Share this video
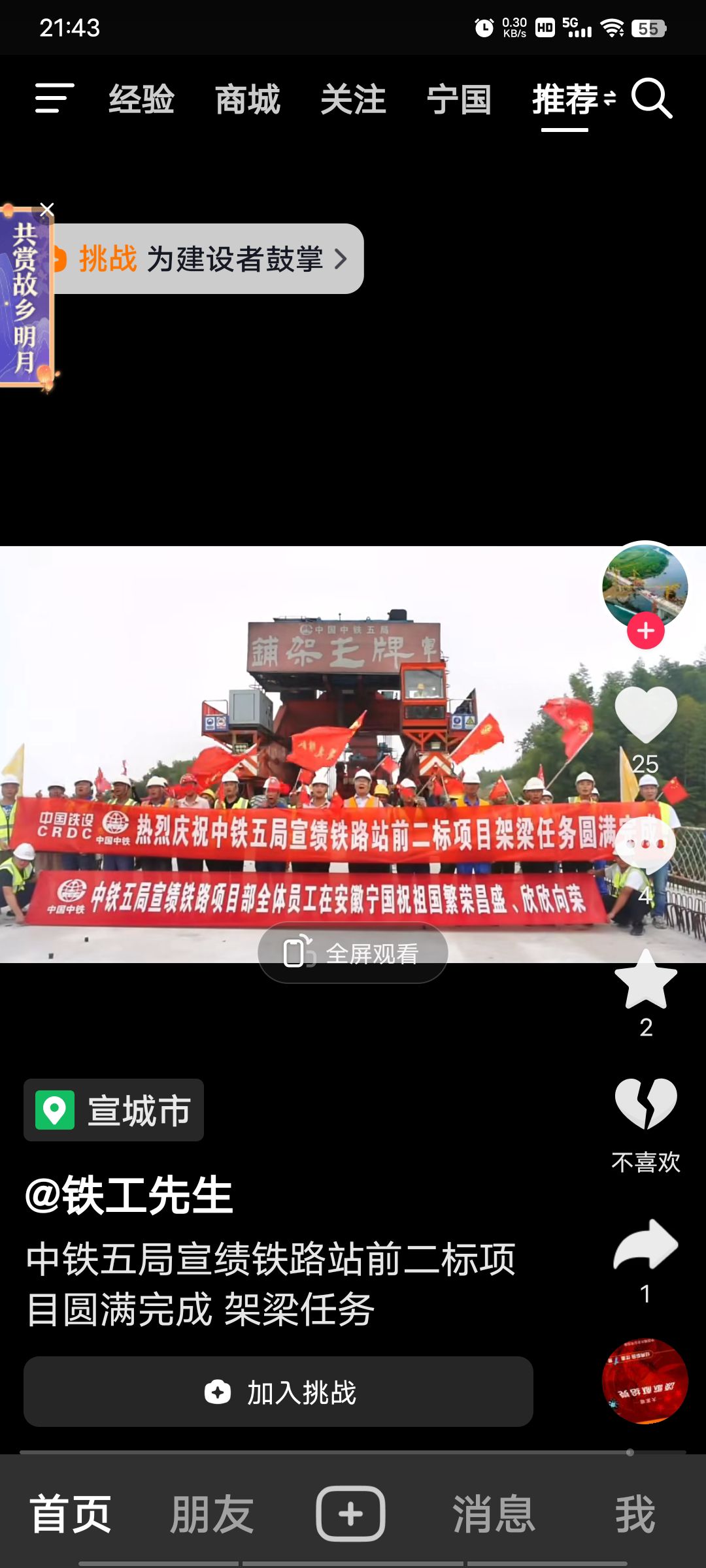706x1568 pixels. [x=646, y=1245]
